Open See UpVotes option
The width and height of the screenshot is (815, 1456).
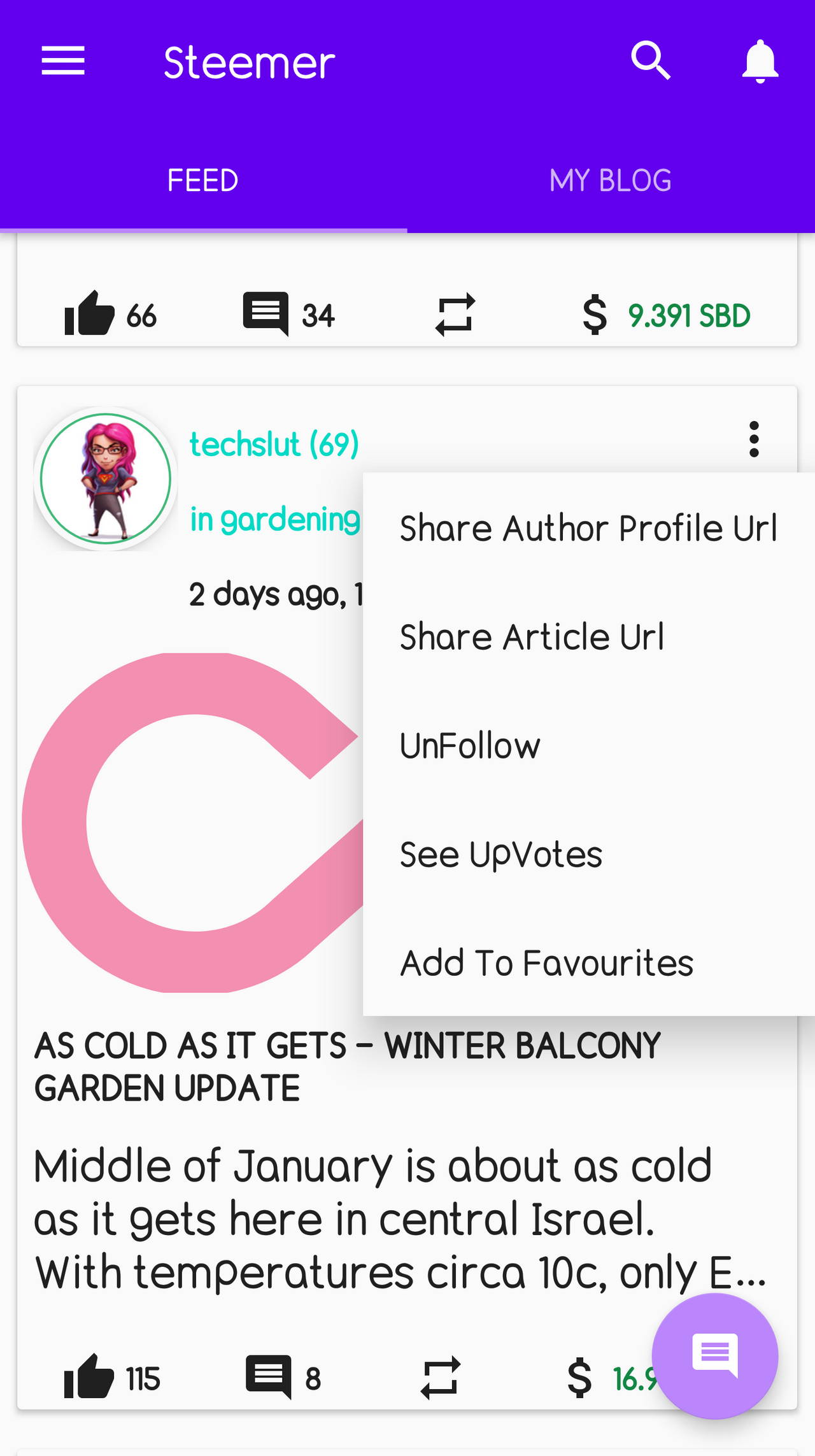(589, 854)
